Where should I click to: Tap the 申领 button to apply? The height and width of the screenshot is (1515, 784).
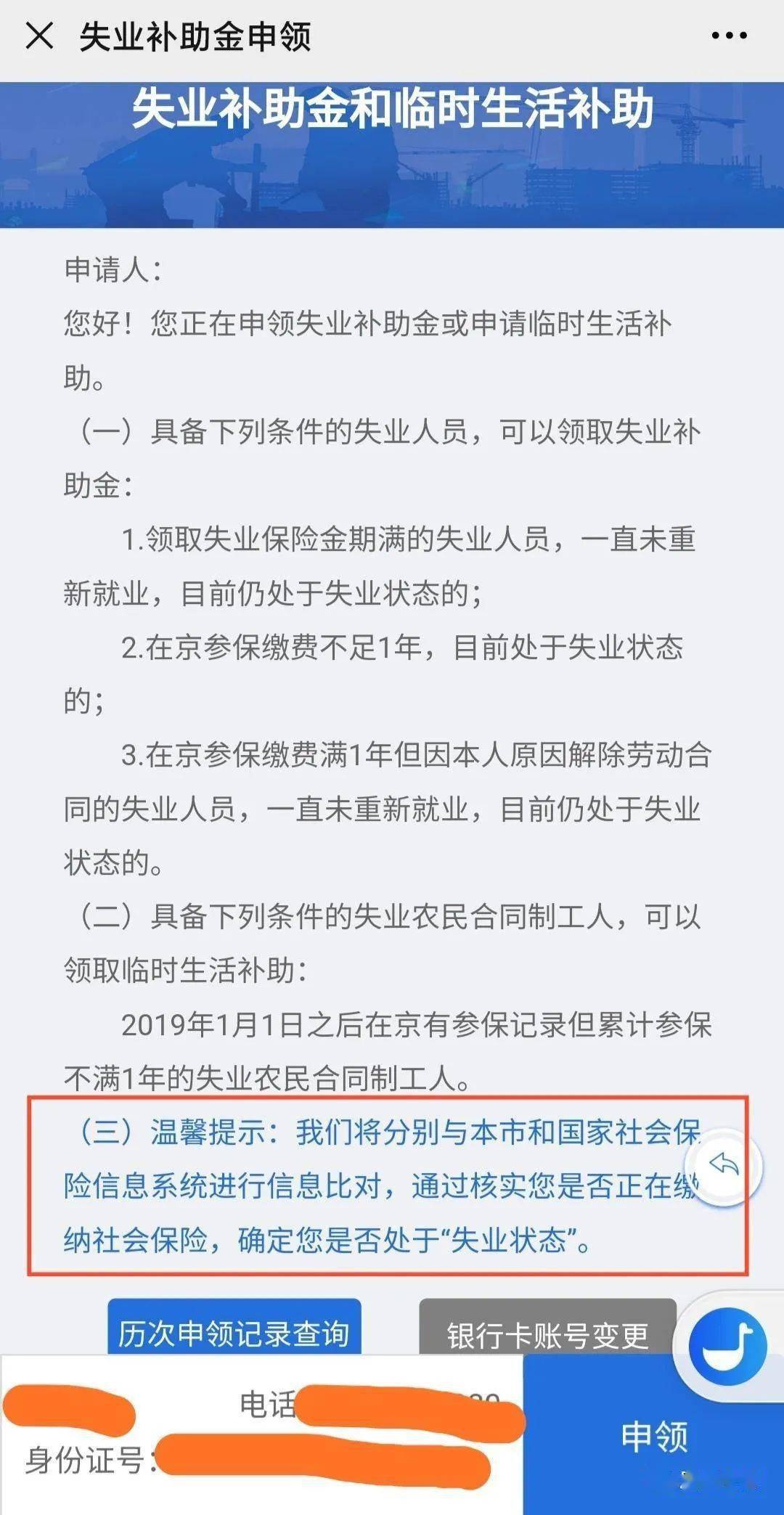click(653, 1436)
